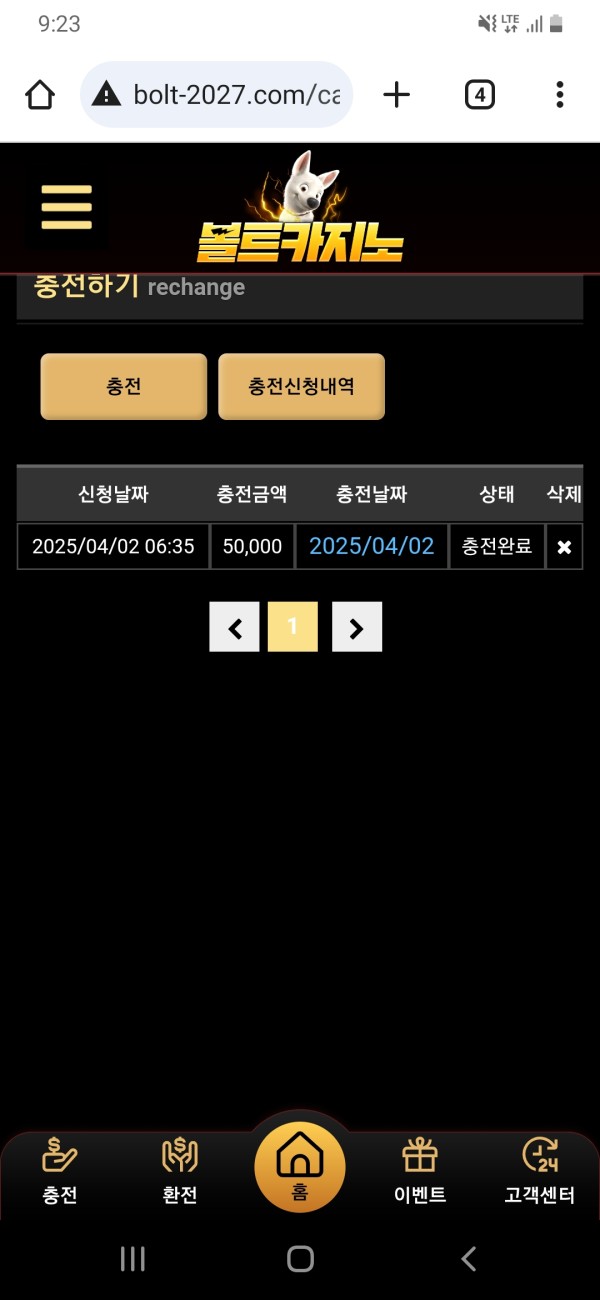Open the system recent apps
The image size is (600, 1300).
[133, 1258]
